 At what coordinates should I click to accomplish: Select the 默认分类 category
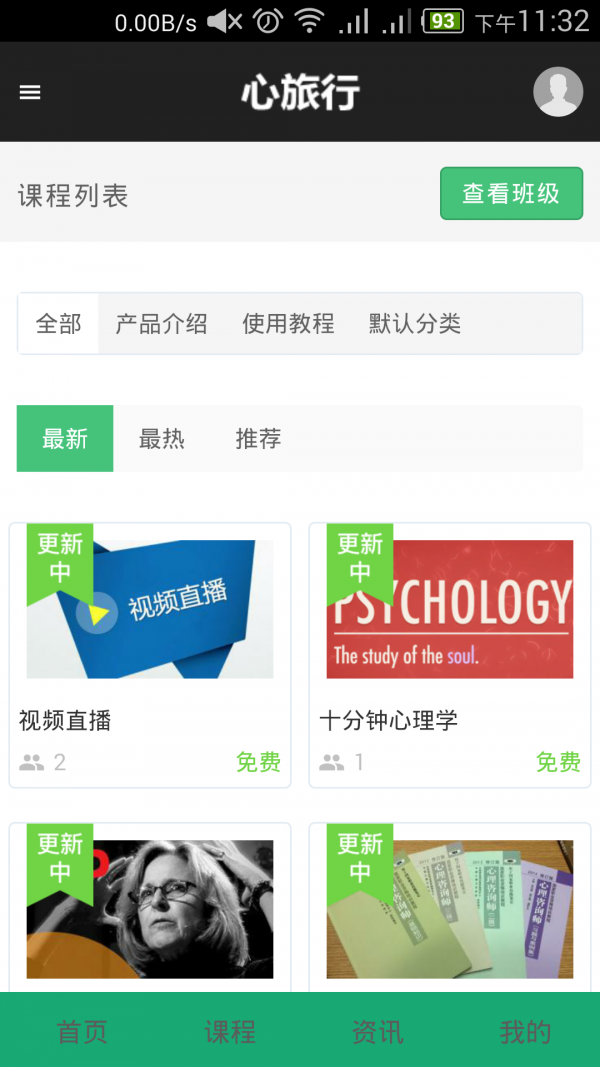(x=415, y=324)
